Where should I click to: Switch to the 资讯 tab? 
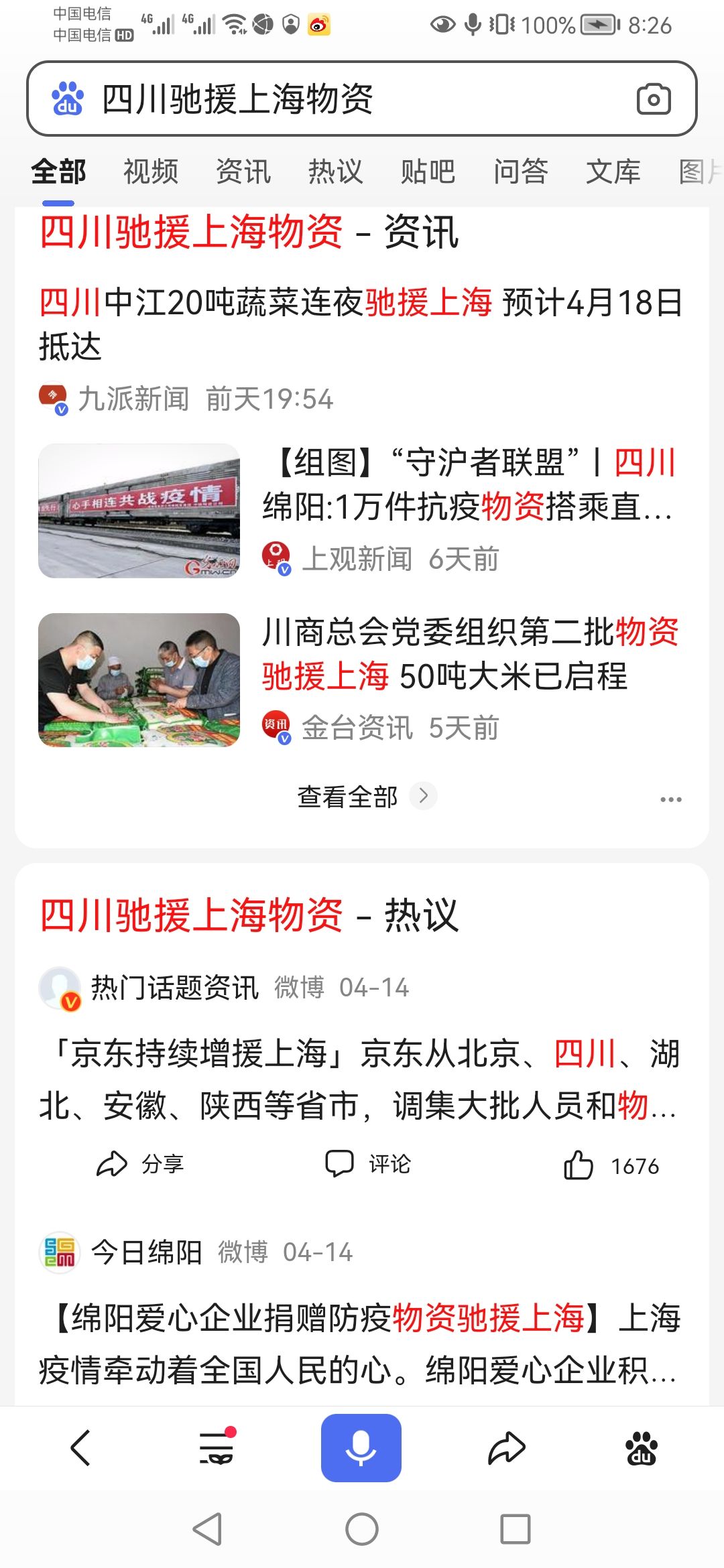pos(243,172)
